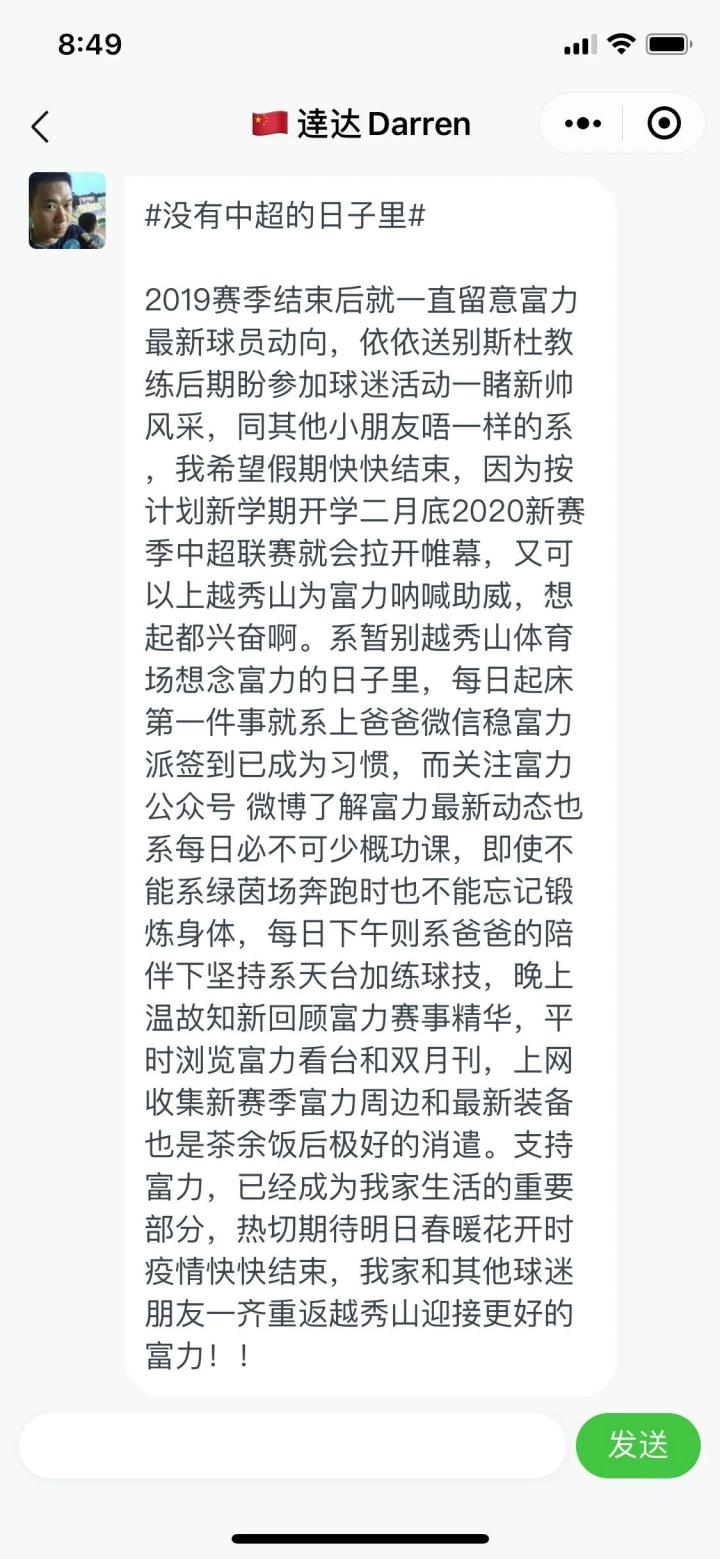This screenshot has width=720, height=1559.
Task: Focus the message input field
Action: pos(292,1445)
